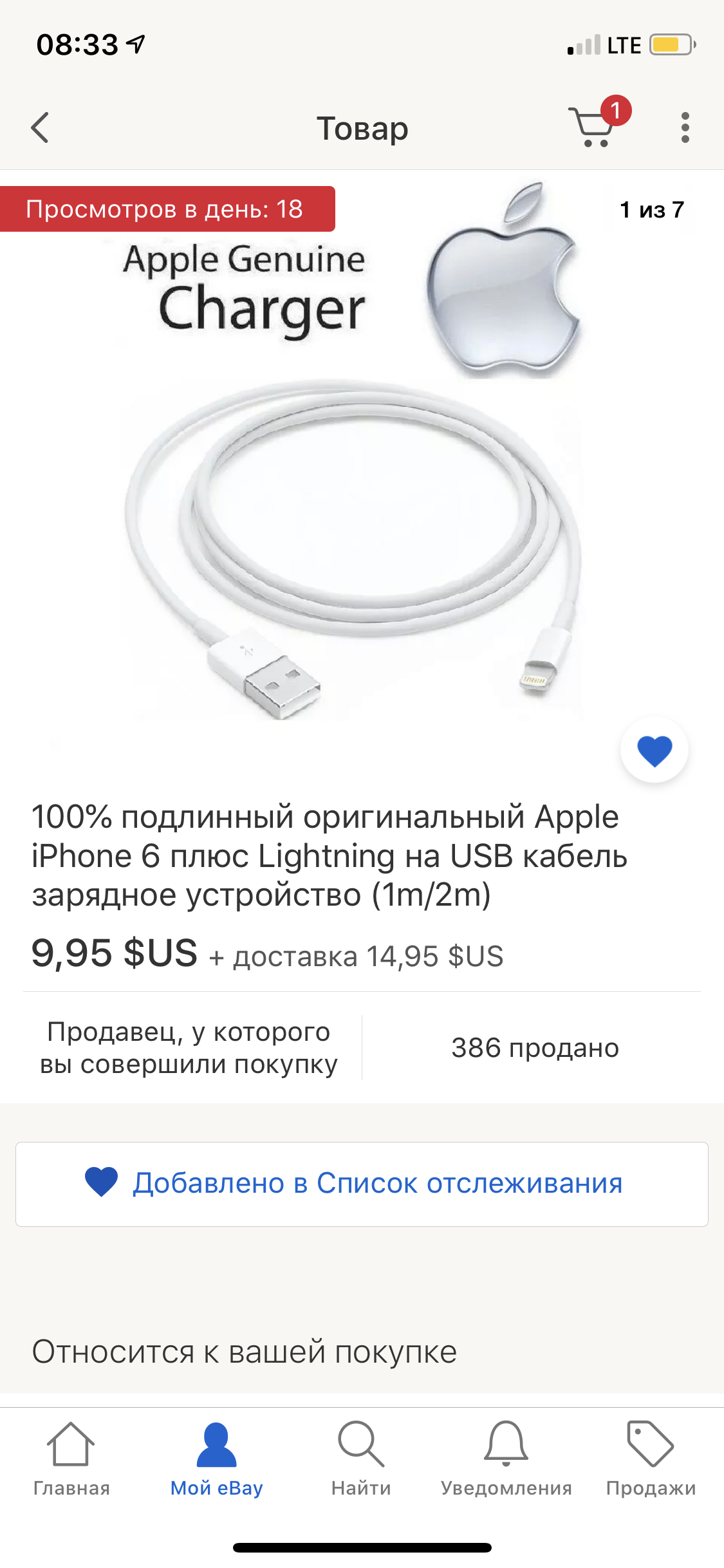This screenshot has width=724, height=1568.
Task: Switch to the Продажи tab
Action: (651, 1460)
